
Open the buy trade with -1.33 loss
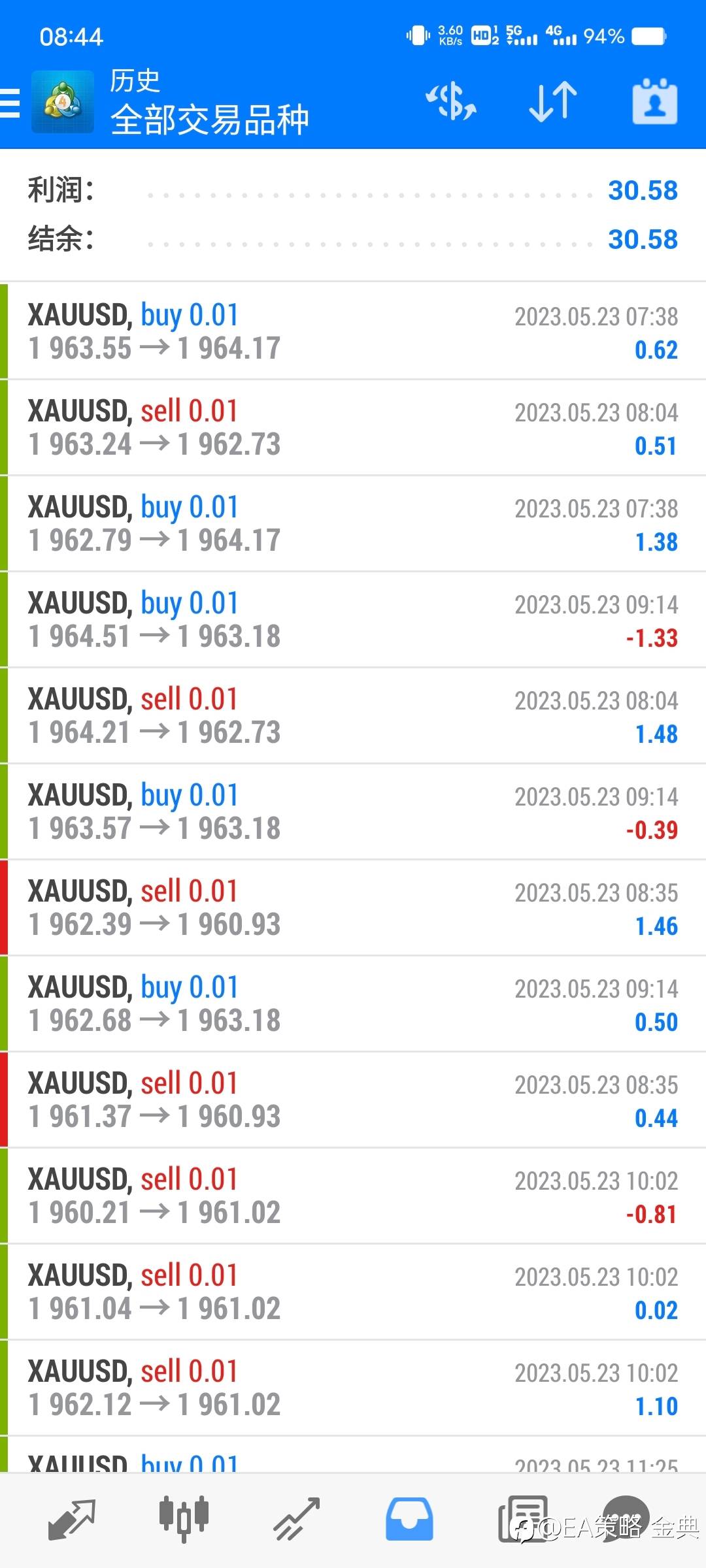[353, 619]
